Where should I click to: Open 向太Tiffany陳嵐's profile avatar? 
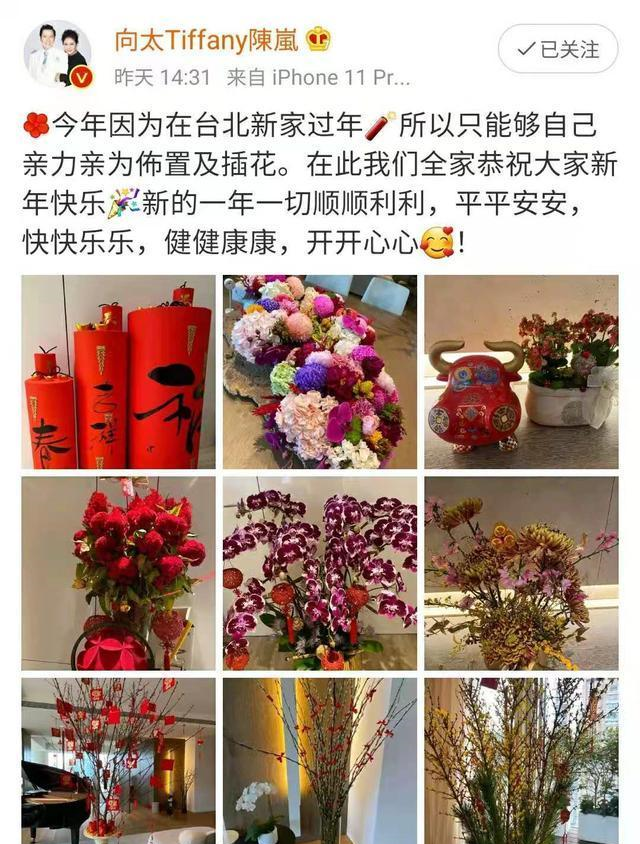56,53
